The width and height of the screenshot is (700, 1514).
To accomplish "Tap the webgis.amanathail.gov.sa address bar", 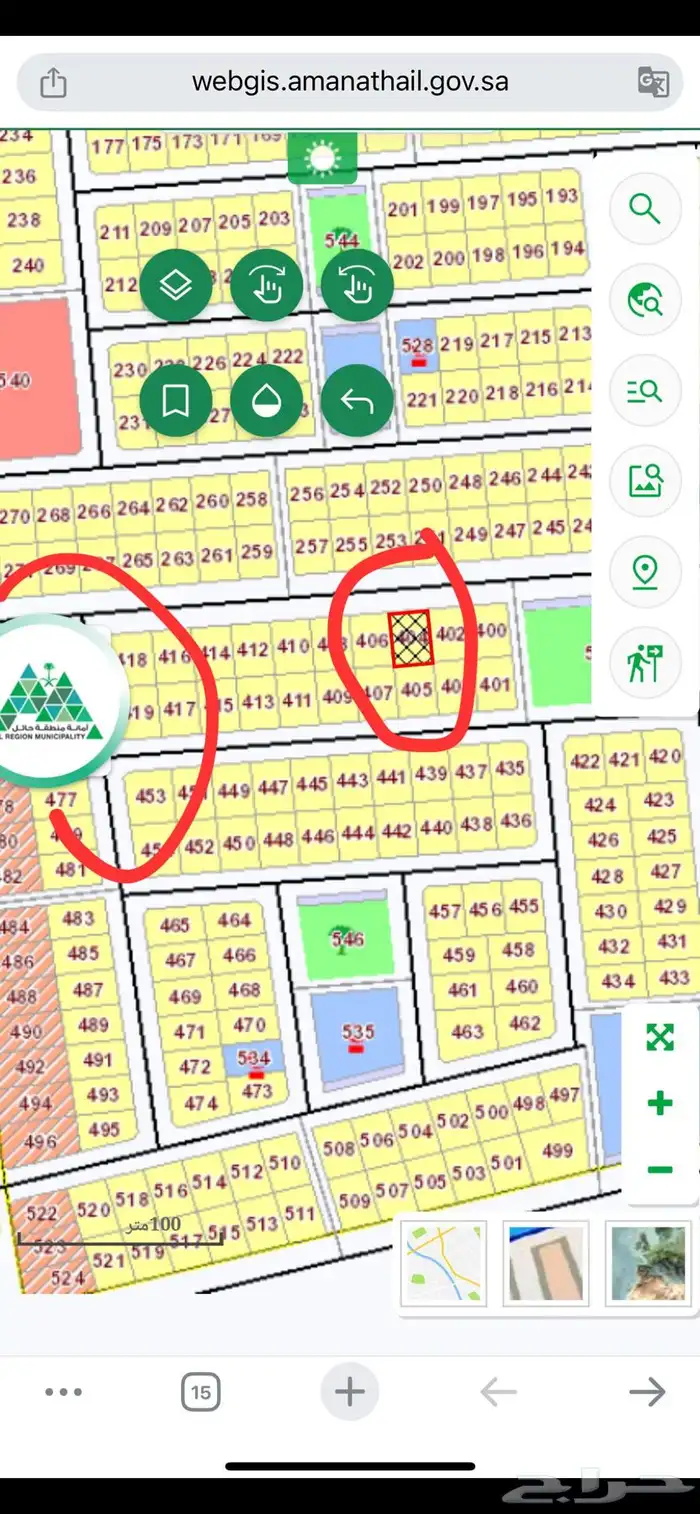I will [x=350, y=82].
